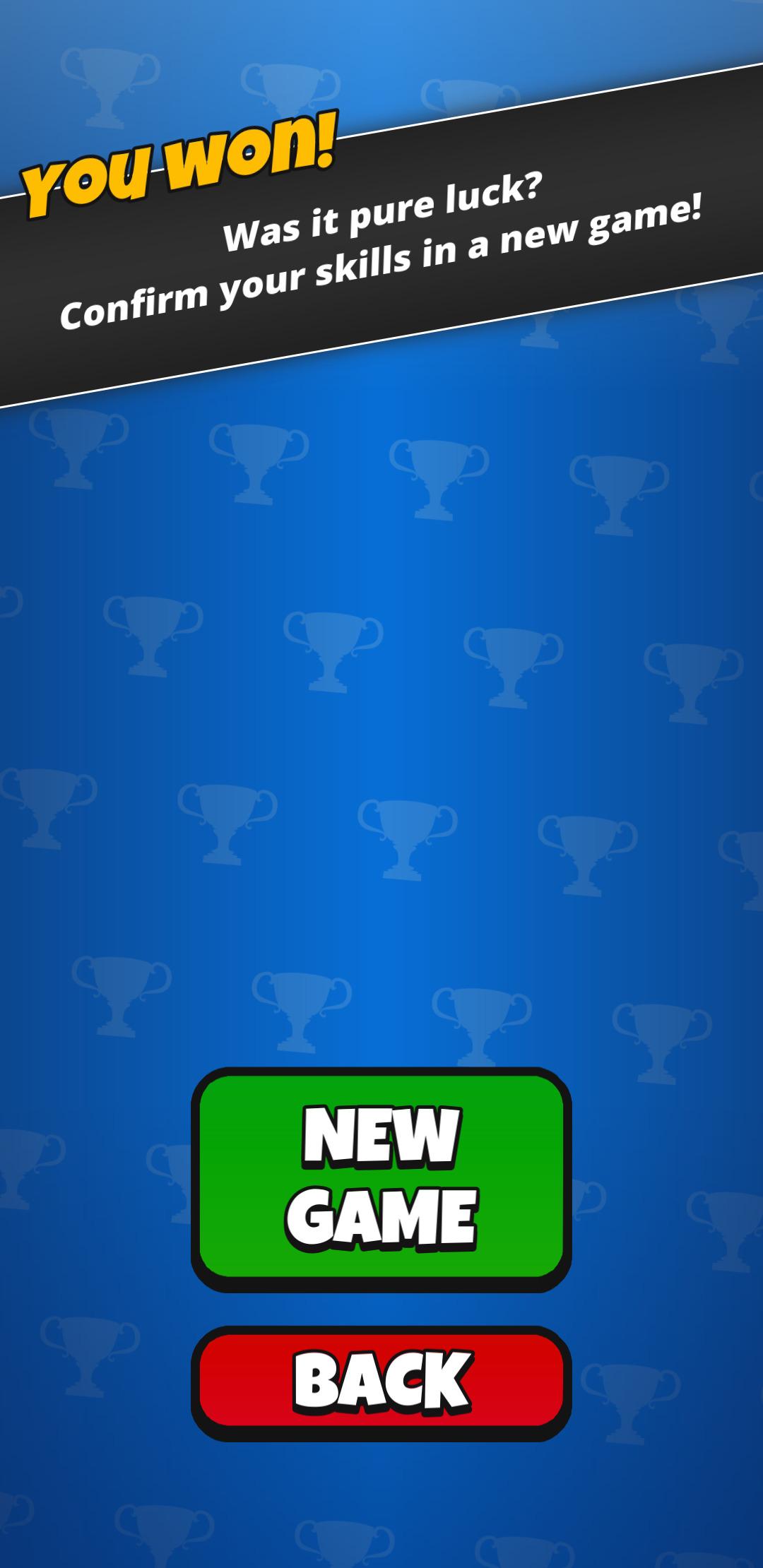
Task: Start a new game with the green button
Action: 381,1179
